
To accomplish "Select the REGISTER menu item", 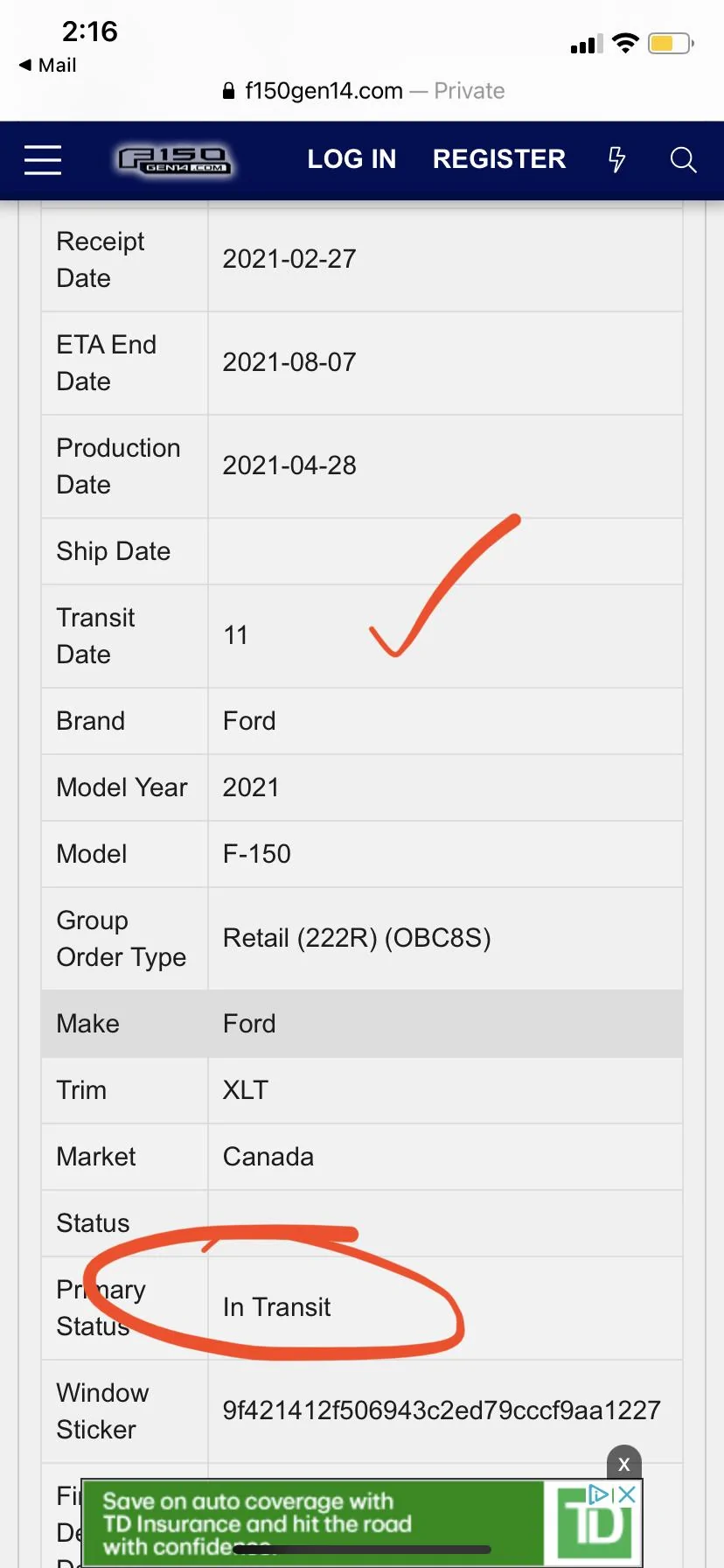I will click(x=498, y=158).
